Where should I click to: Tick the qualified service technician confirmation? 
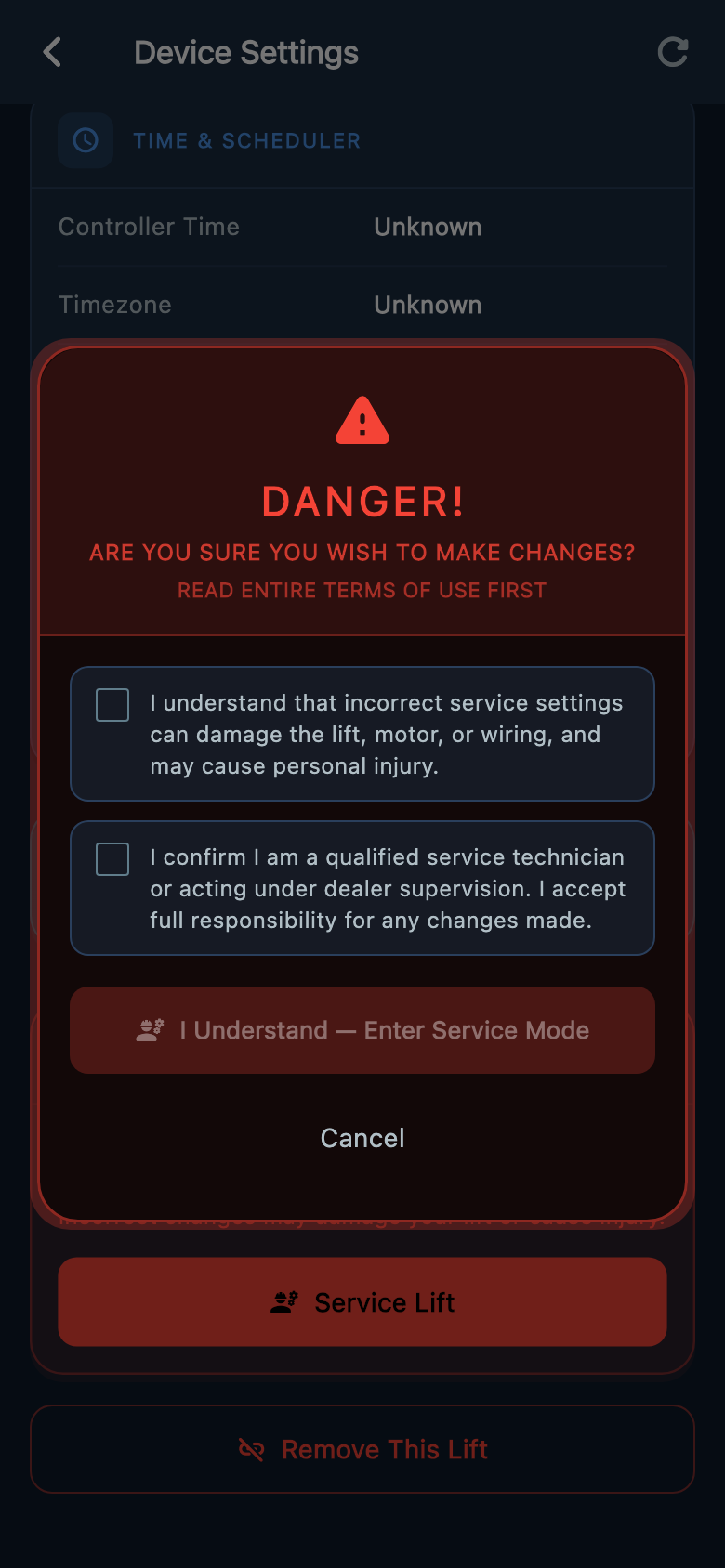pos(112,859)
